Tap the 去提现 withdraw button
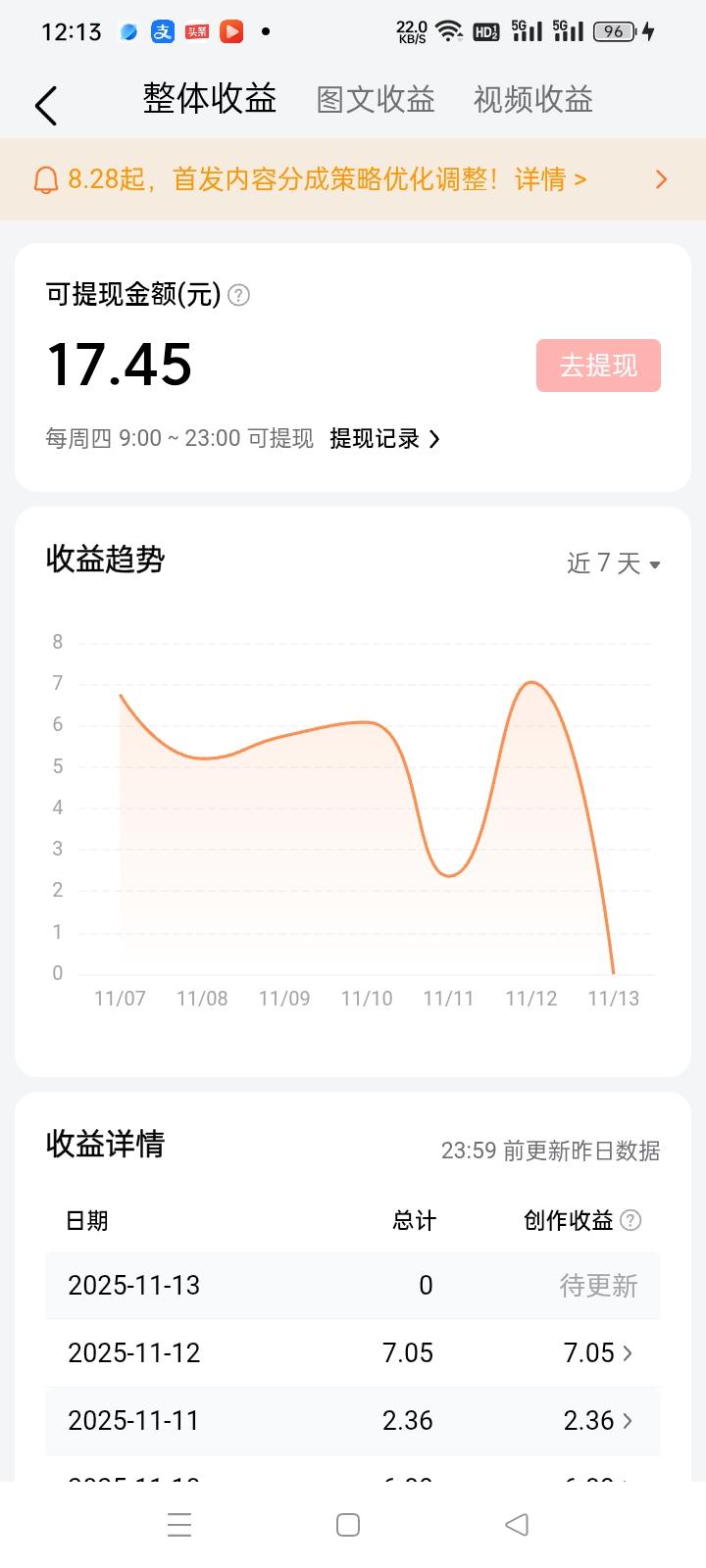 598,365
